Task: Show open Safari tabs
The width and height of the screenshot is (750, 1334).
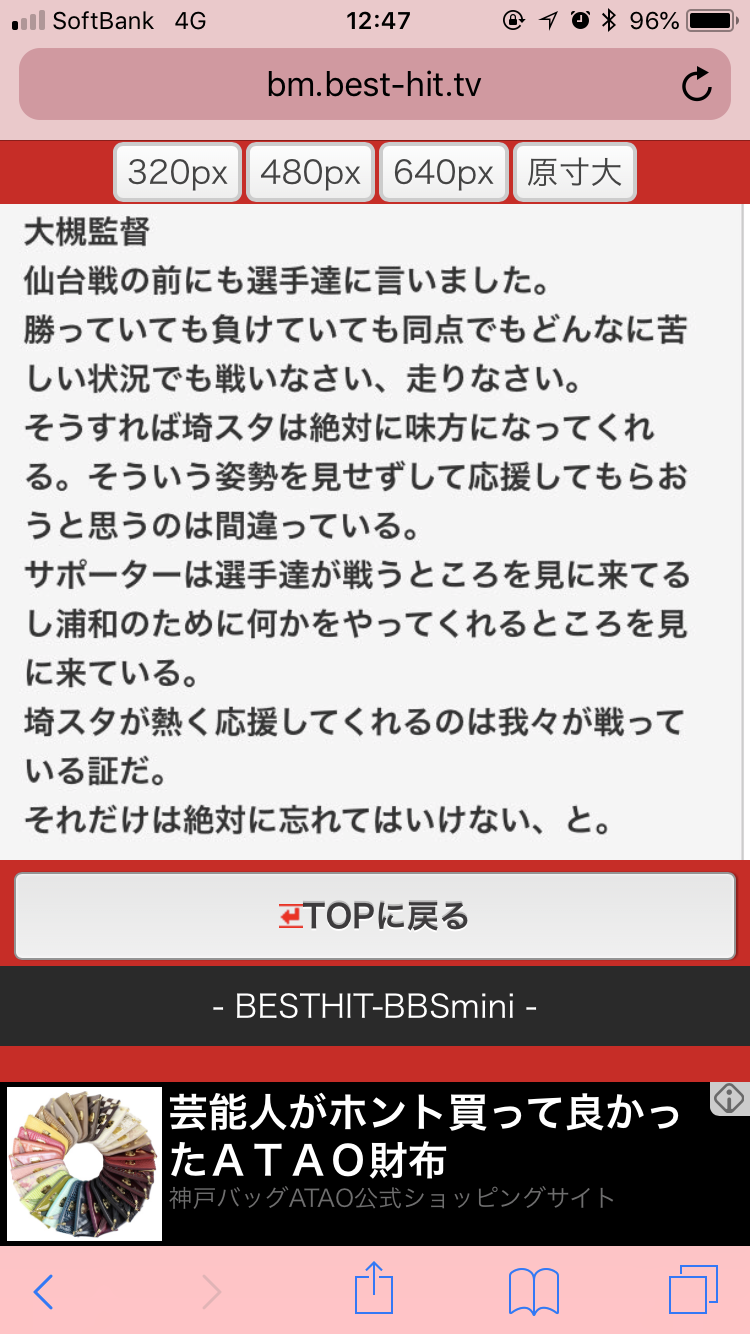Action: [693, 1290]
